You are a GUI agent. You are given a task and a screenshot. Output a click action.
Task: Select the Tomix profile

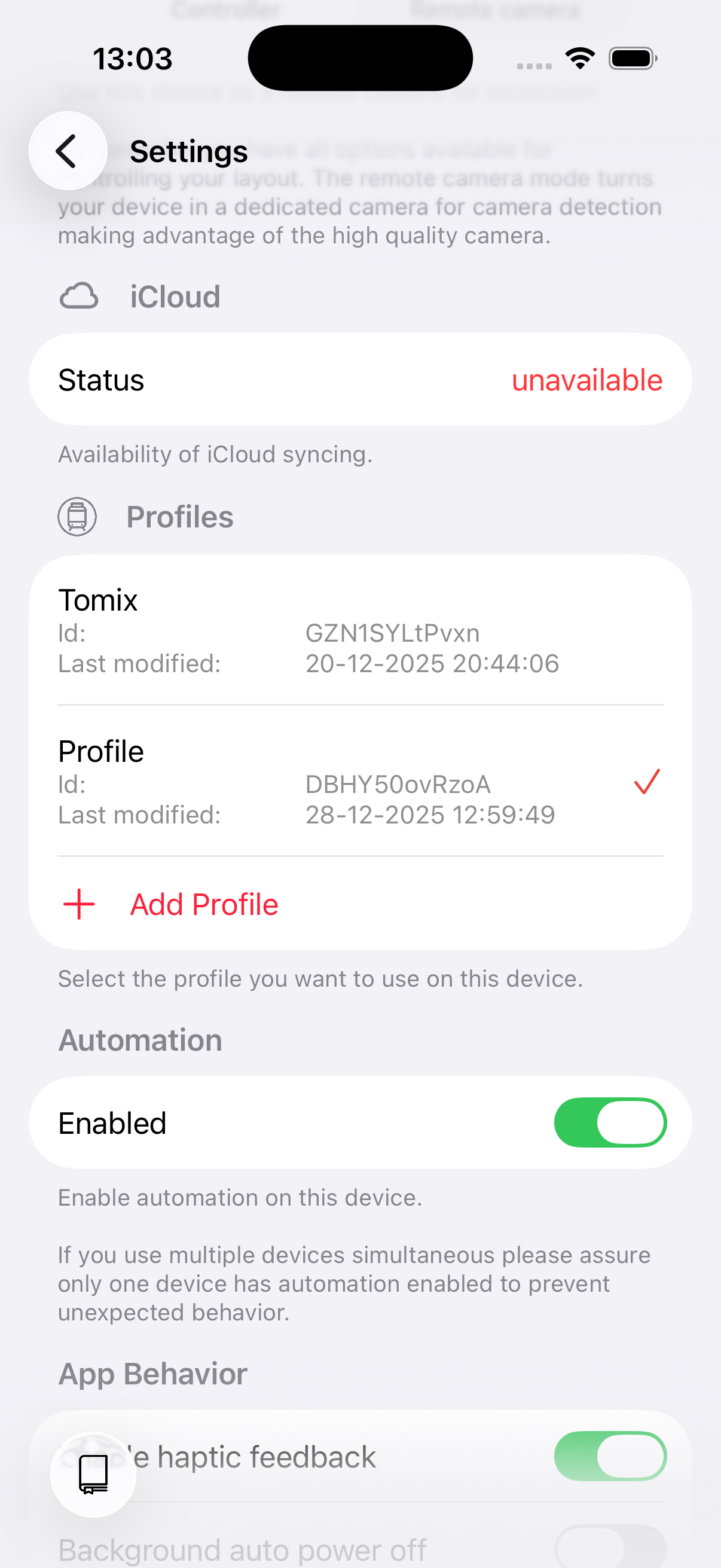[x=359, y=630]
